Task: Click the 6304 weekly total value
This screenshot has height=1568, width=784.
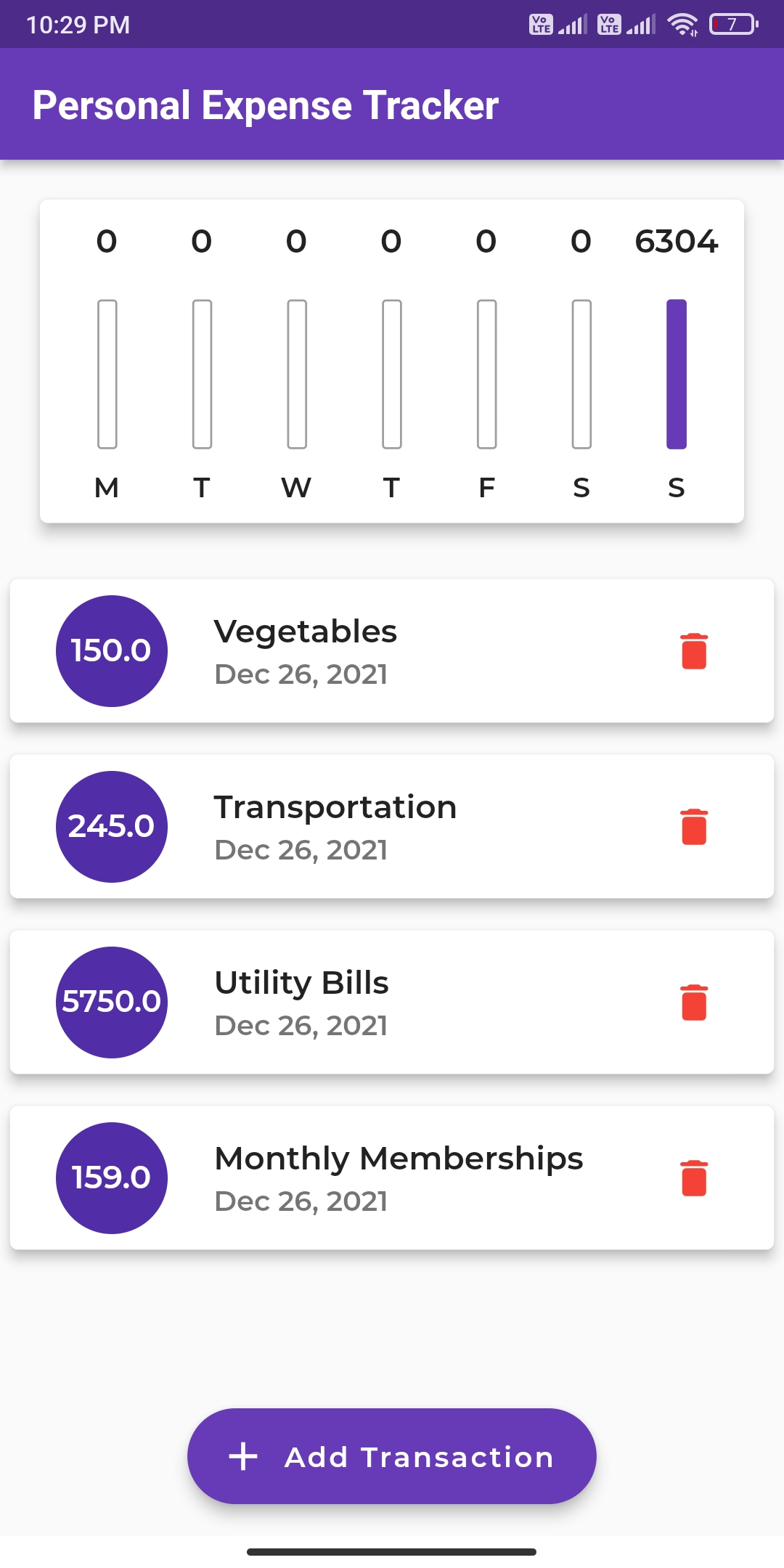Action: [676, 242]
